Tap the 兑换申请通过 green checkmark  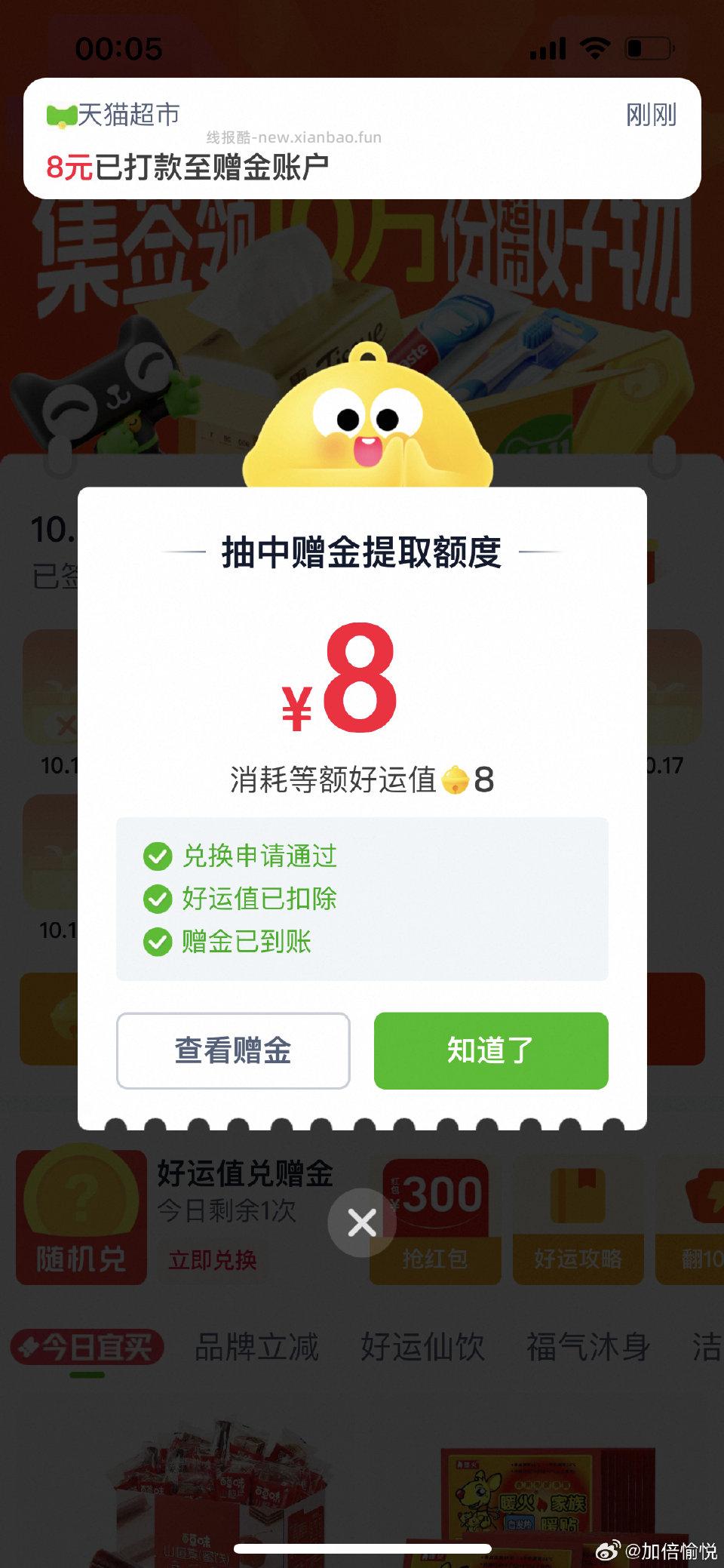(x=158, y=856)
